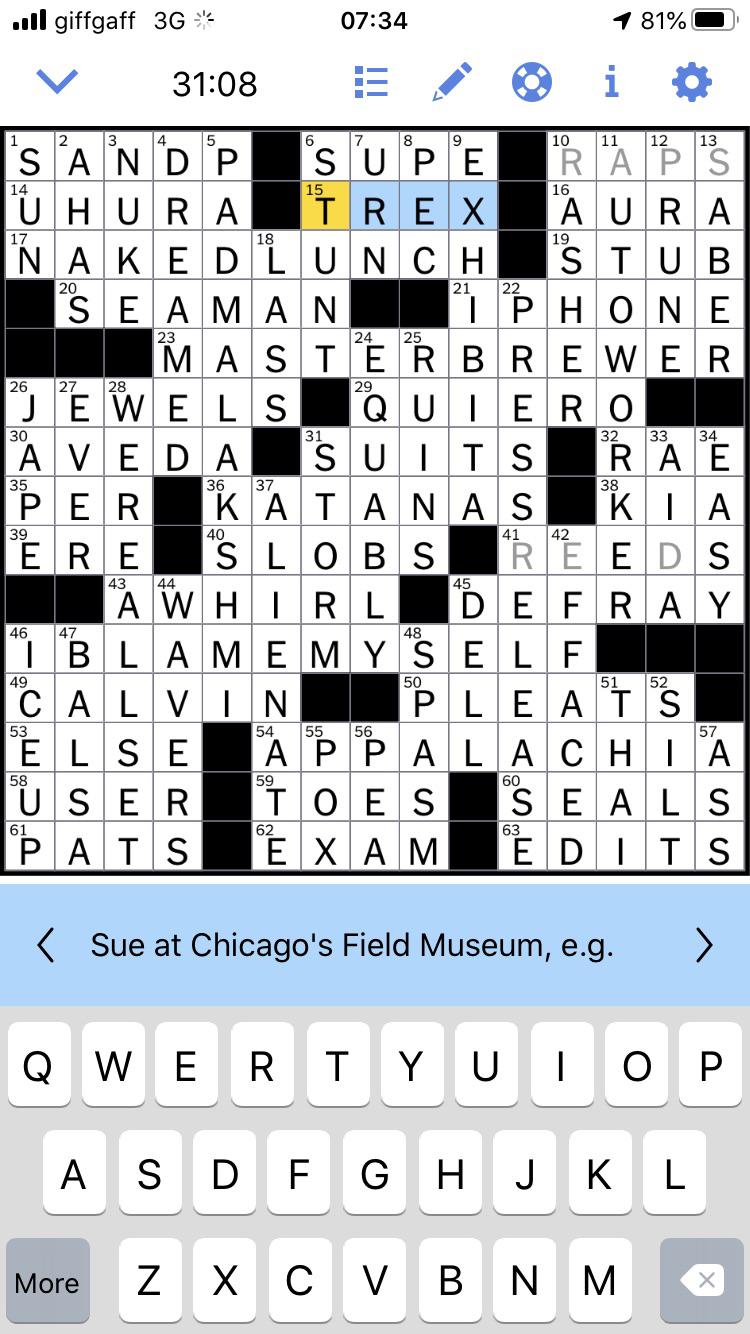Open the settings gear
Viewport: 750px width, 1334px height.
click(x=692, y=82)
